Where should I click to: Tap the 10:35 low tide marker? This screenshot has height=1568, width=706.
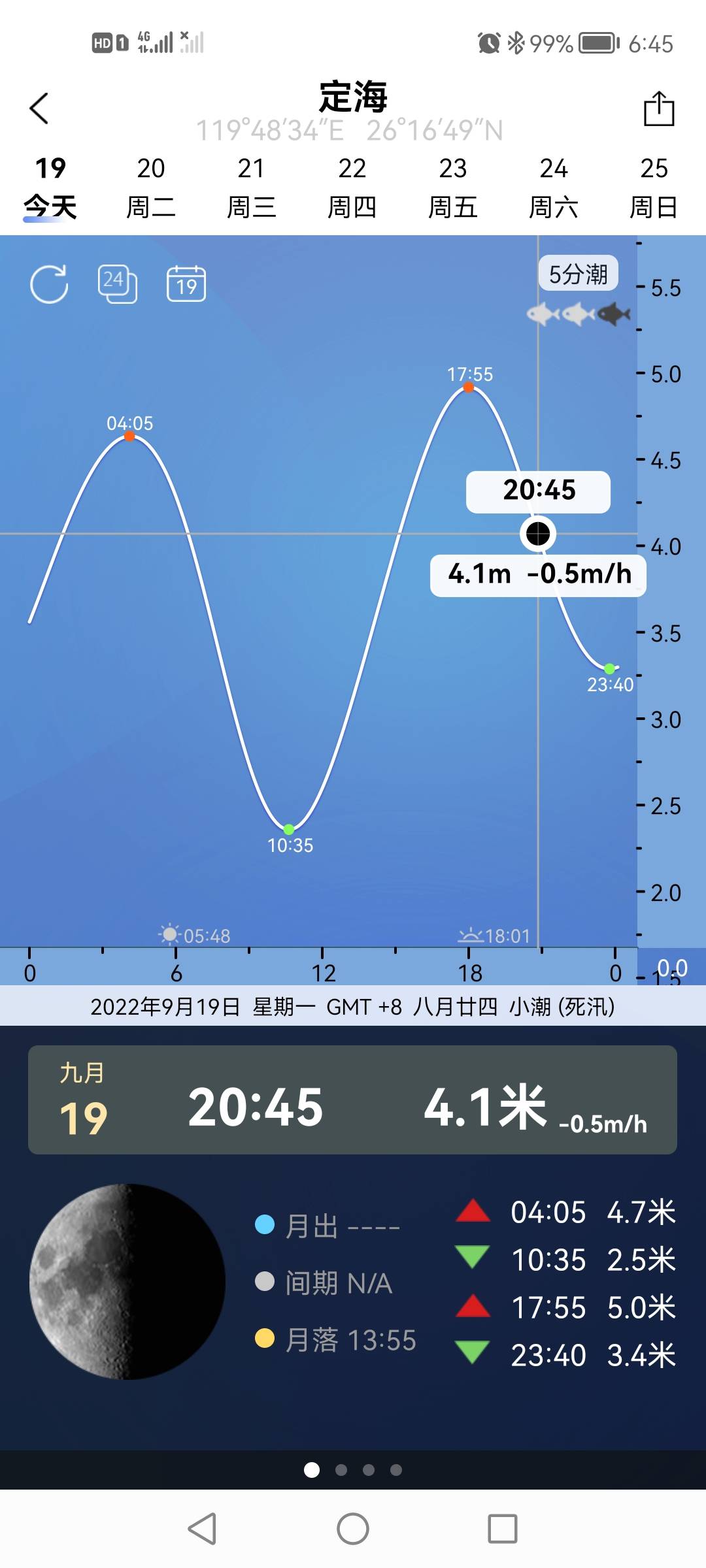289,829
